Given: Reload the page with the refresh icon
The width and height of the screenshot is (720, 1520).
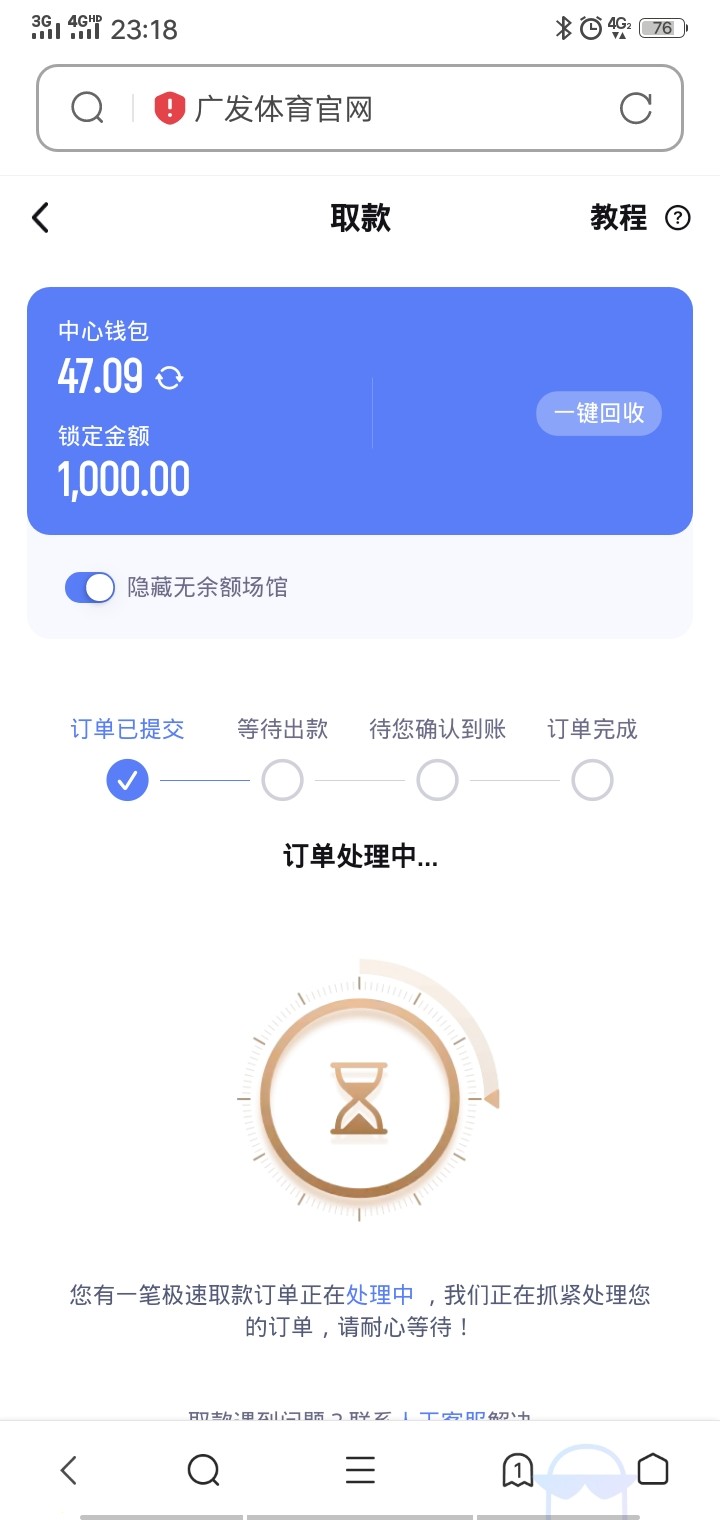Looking at the screenshot, I should click(x=636, y=108).
